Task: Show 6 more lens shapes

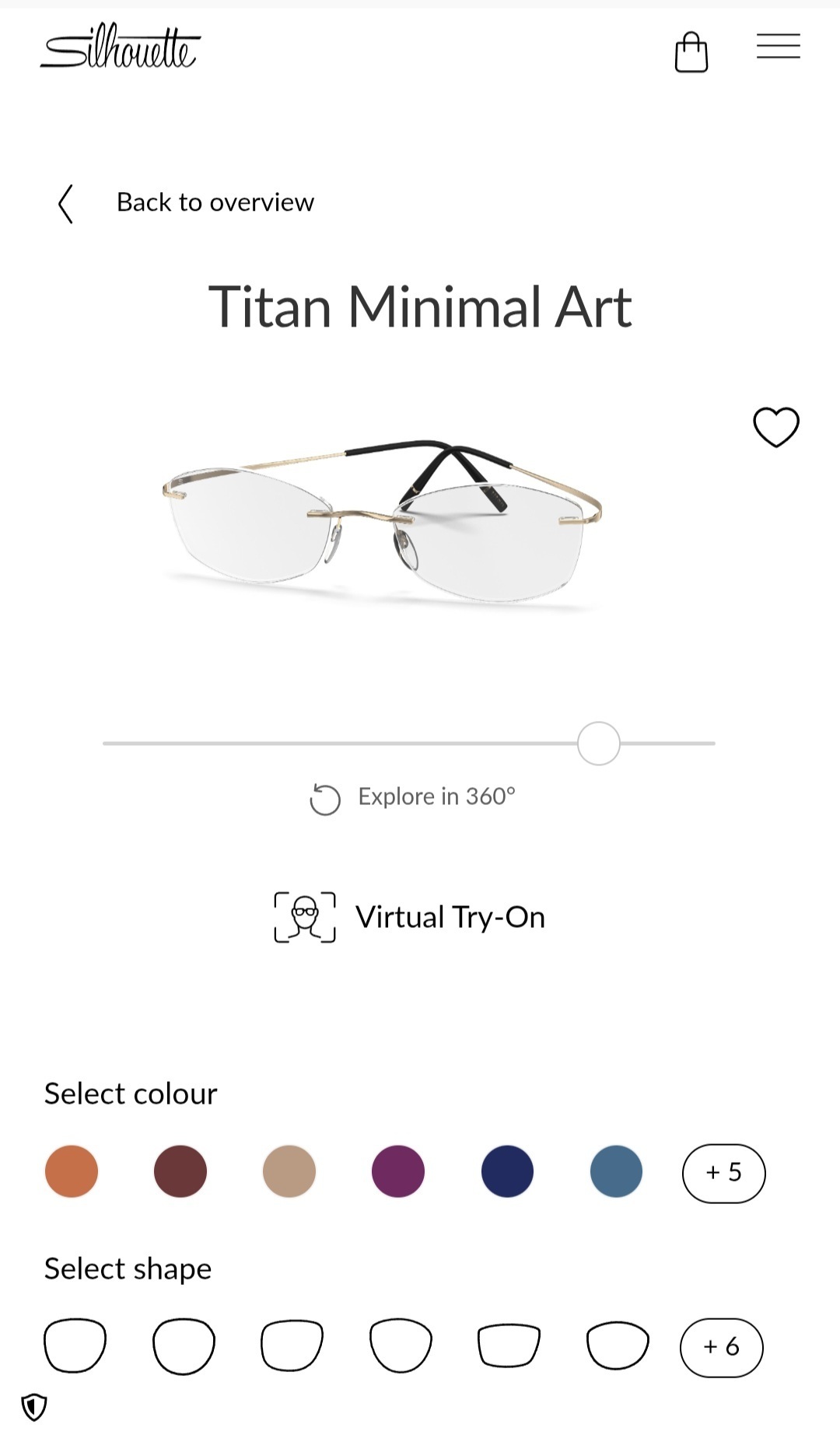Action: pos(721,1347)
